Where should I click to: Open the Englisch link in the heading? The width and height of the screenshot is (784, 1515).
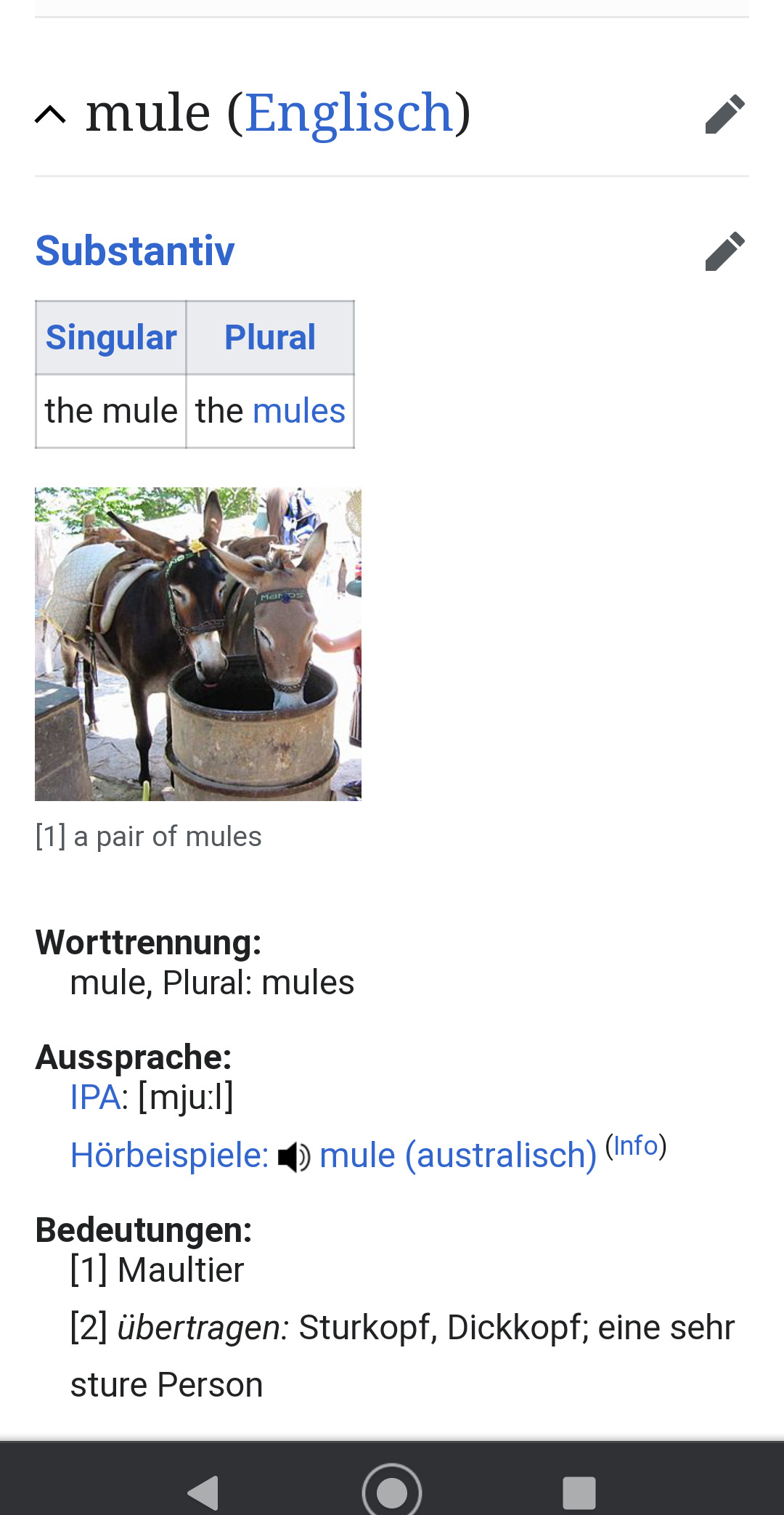point(349,113)
